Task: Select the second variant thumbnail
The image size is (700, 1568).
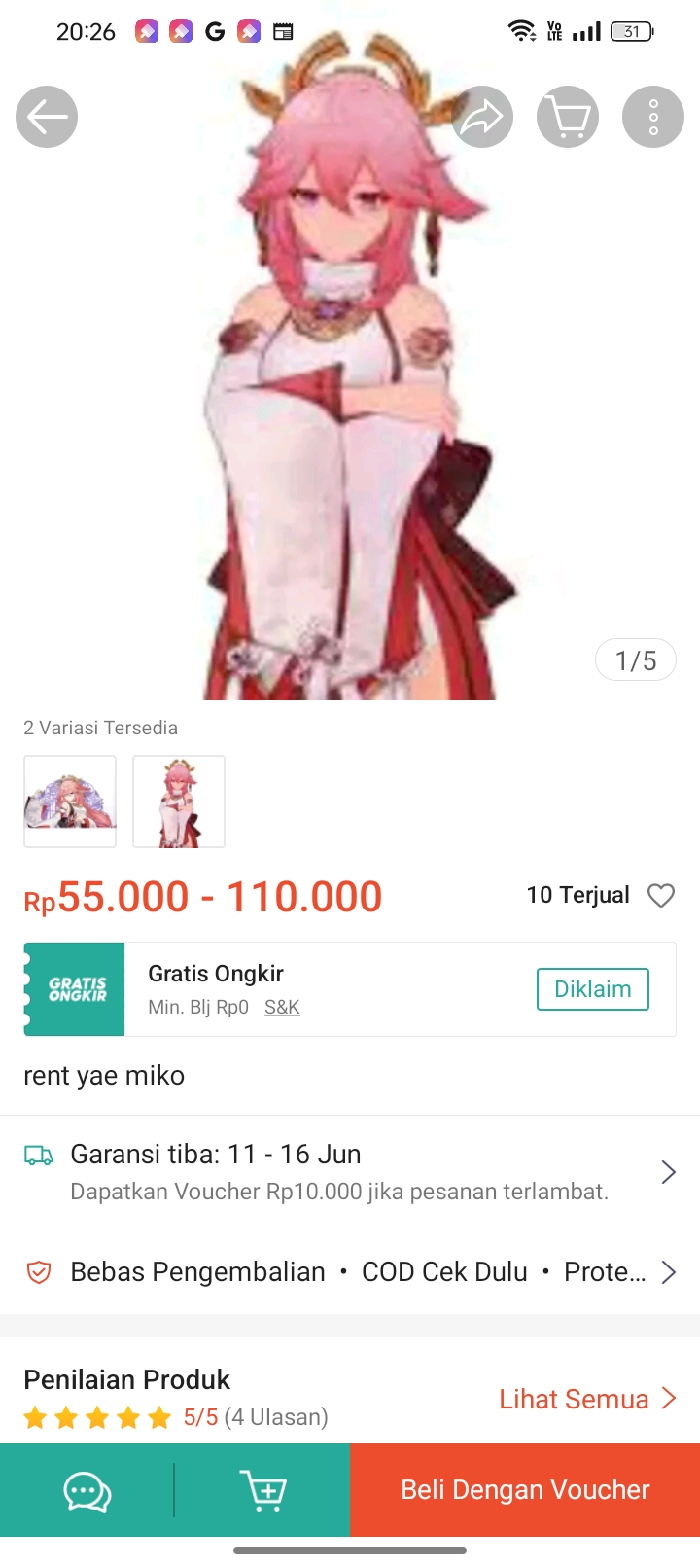Action: tap(179, 802)
